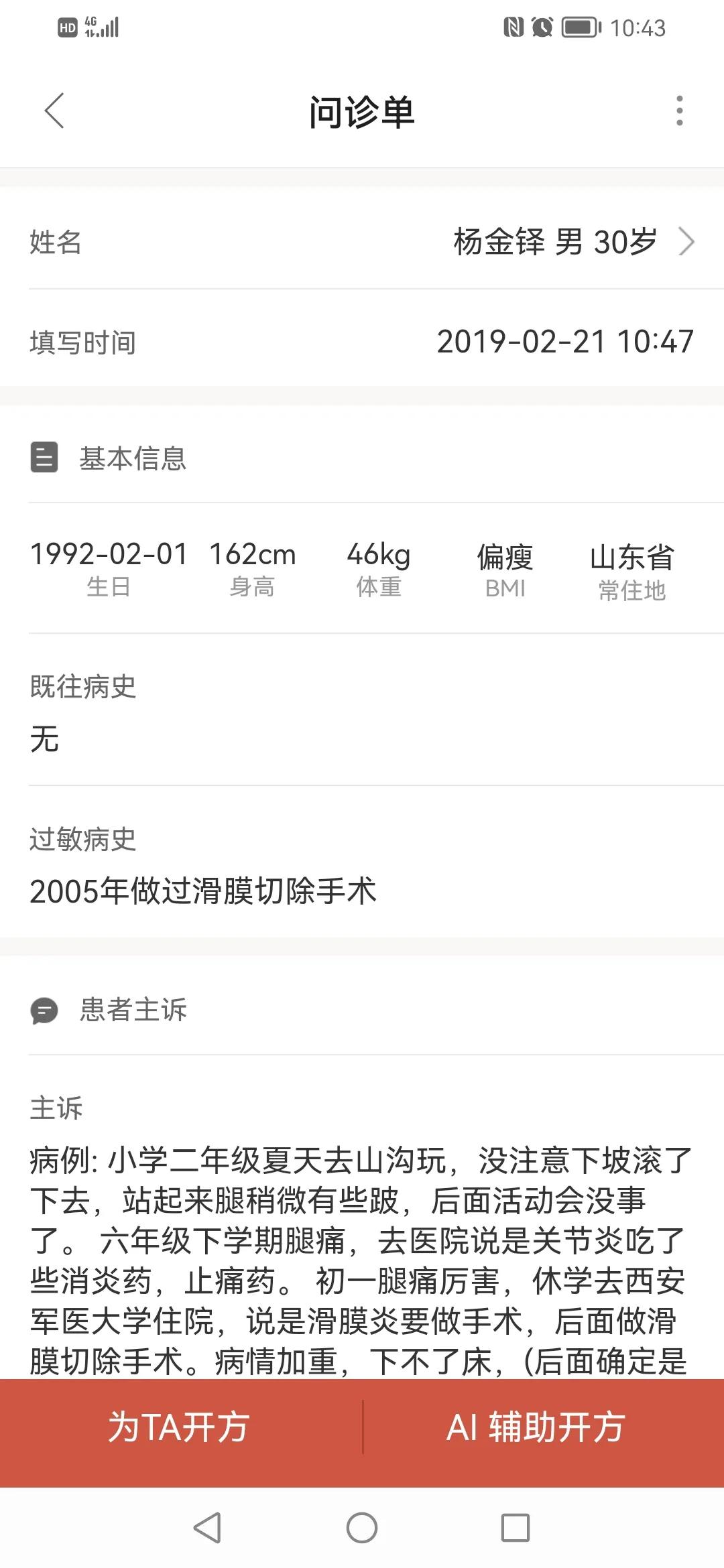
Task: Tap 山东省 under 常住地
Action: click(633, 555)
